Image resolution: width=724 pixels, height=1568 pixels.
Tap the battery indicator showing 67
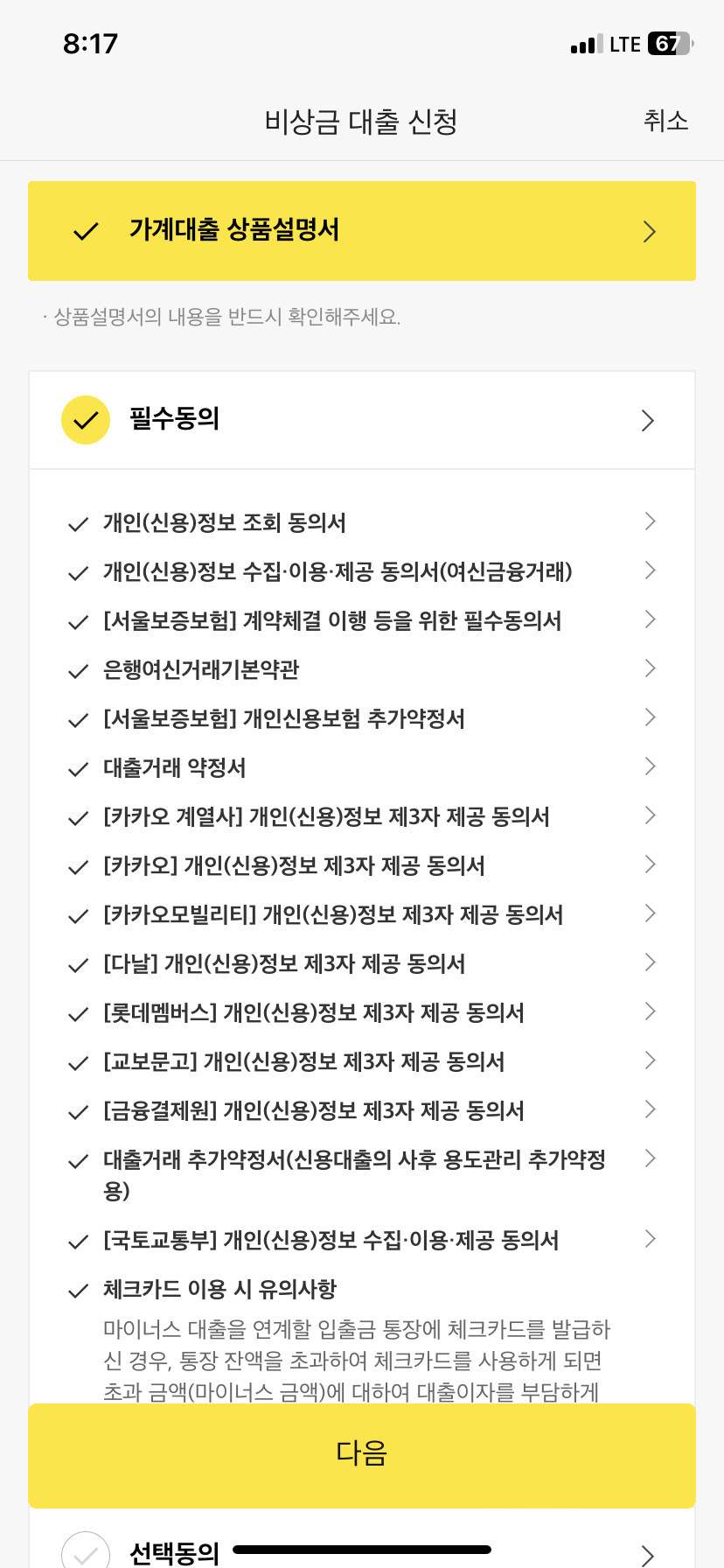tap(669, 42)
